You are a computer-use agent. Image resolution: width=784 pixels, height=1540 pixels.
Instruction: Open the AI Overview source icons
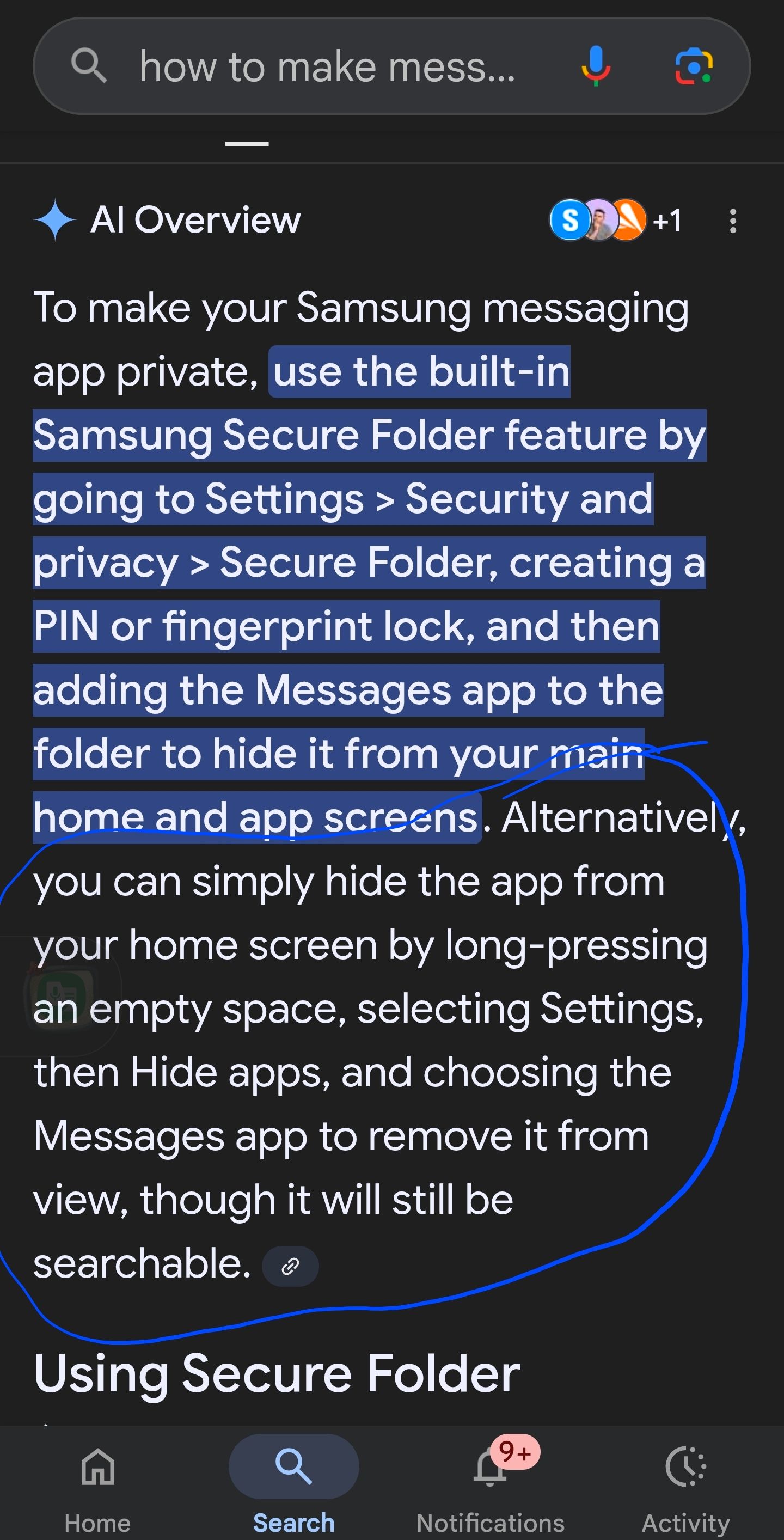[614, 220]
